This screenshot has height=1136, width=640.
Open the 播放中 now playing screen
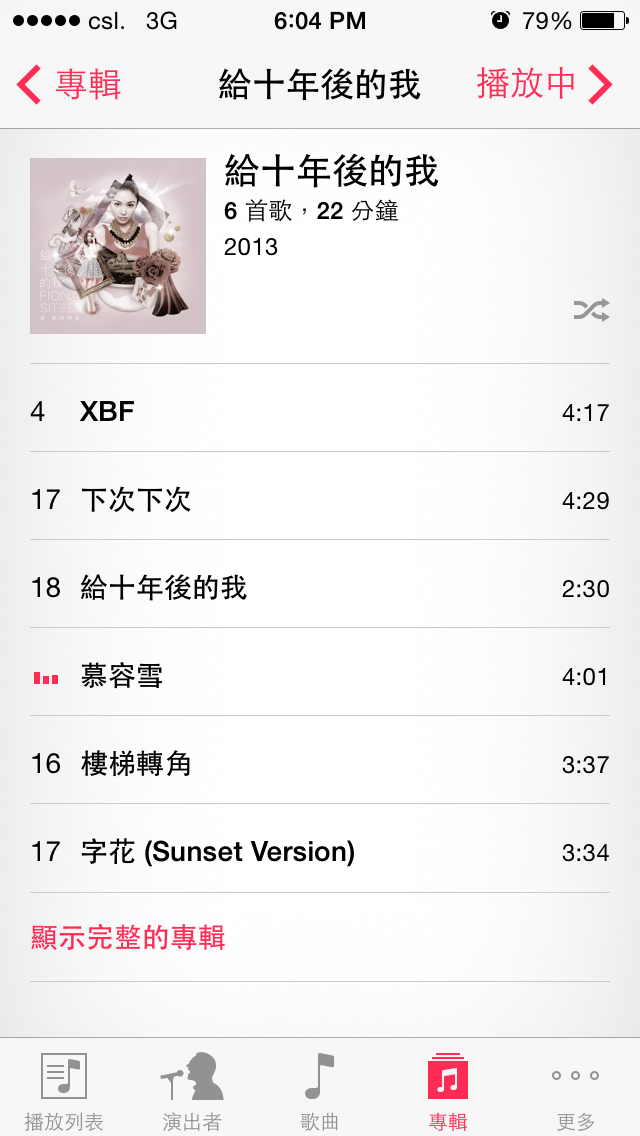coord(543,84)
